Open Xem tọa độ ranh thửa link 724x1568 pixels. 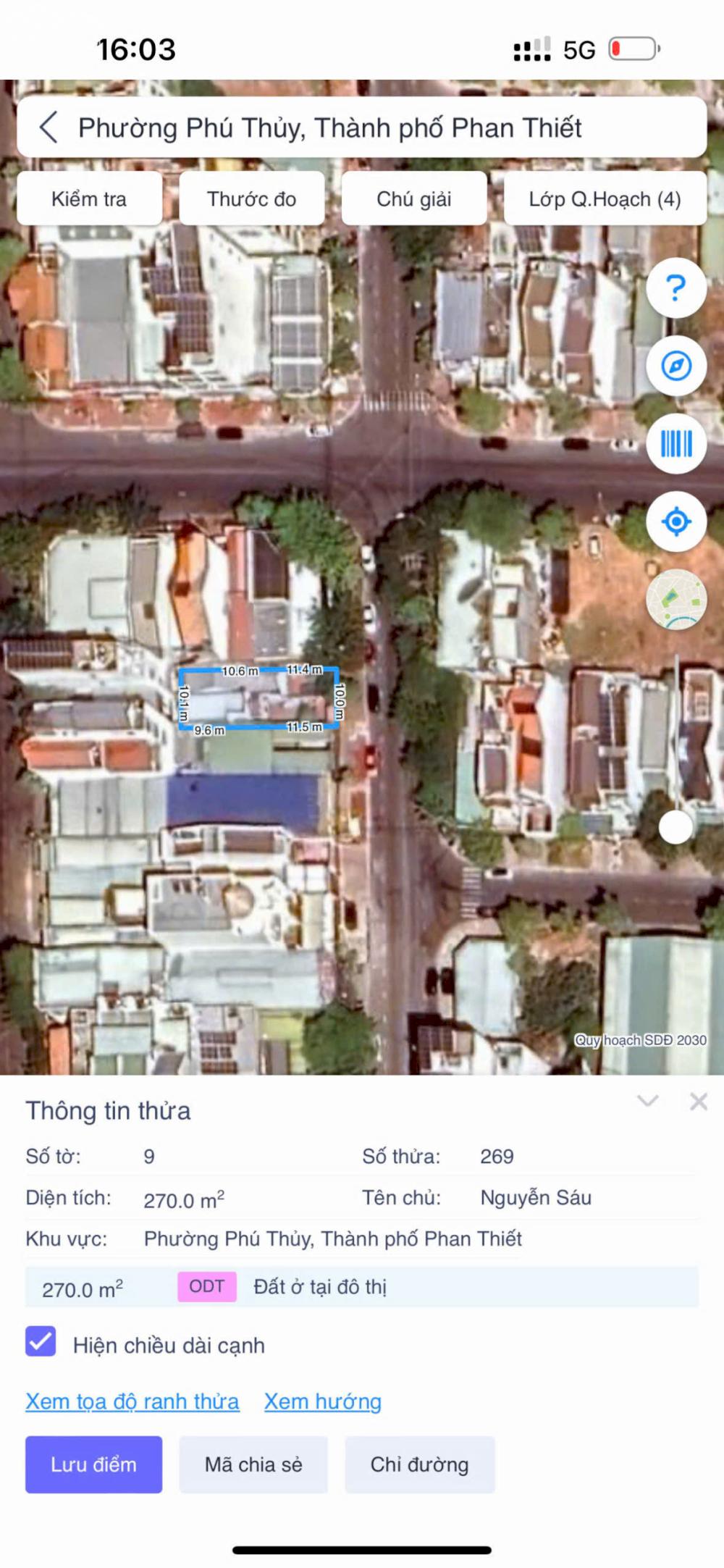pos(132,1401)
